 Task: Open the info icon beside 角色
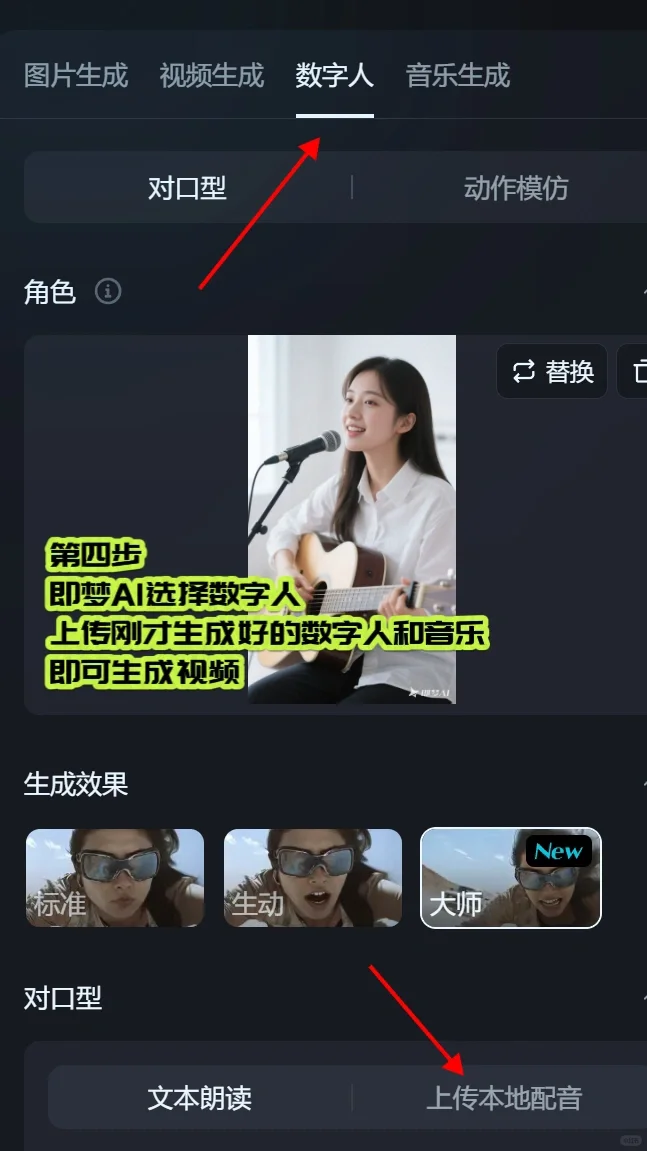pyautogui.click(x=108, y=292)
